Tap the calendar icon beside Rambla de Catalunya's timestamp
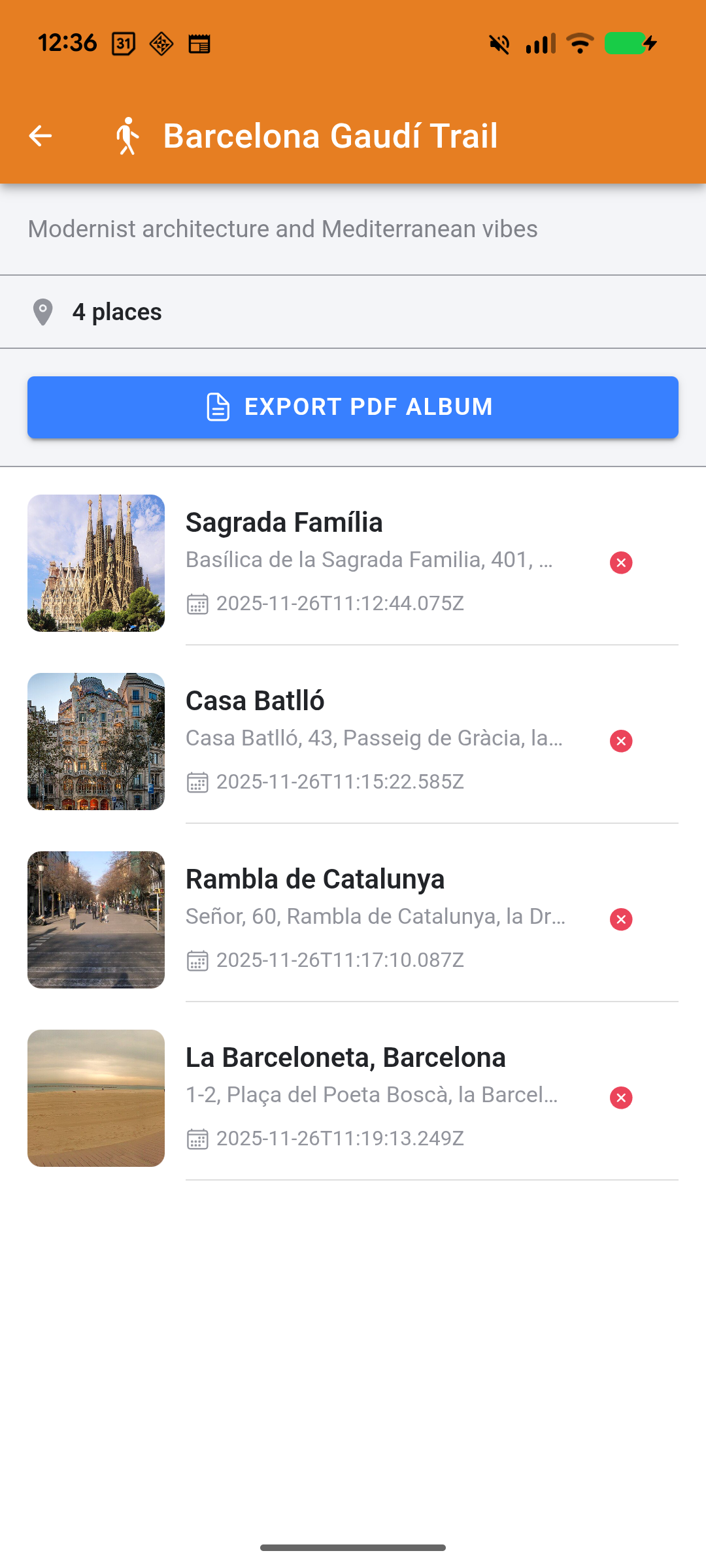 [197, 960]
